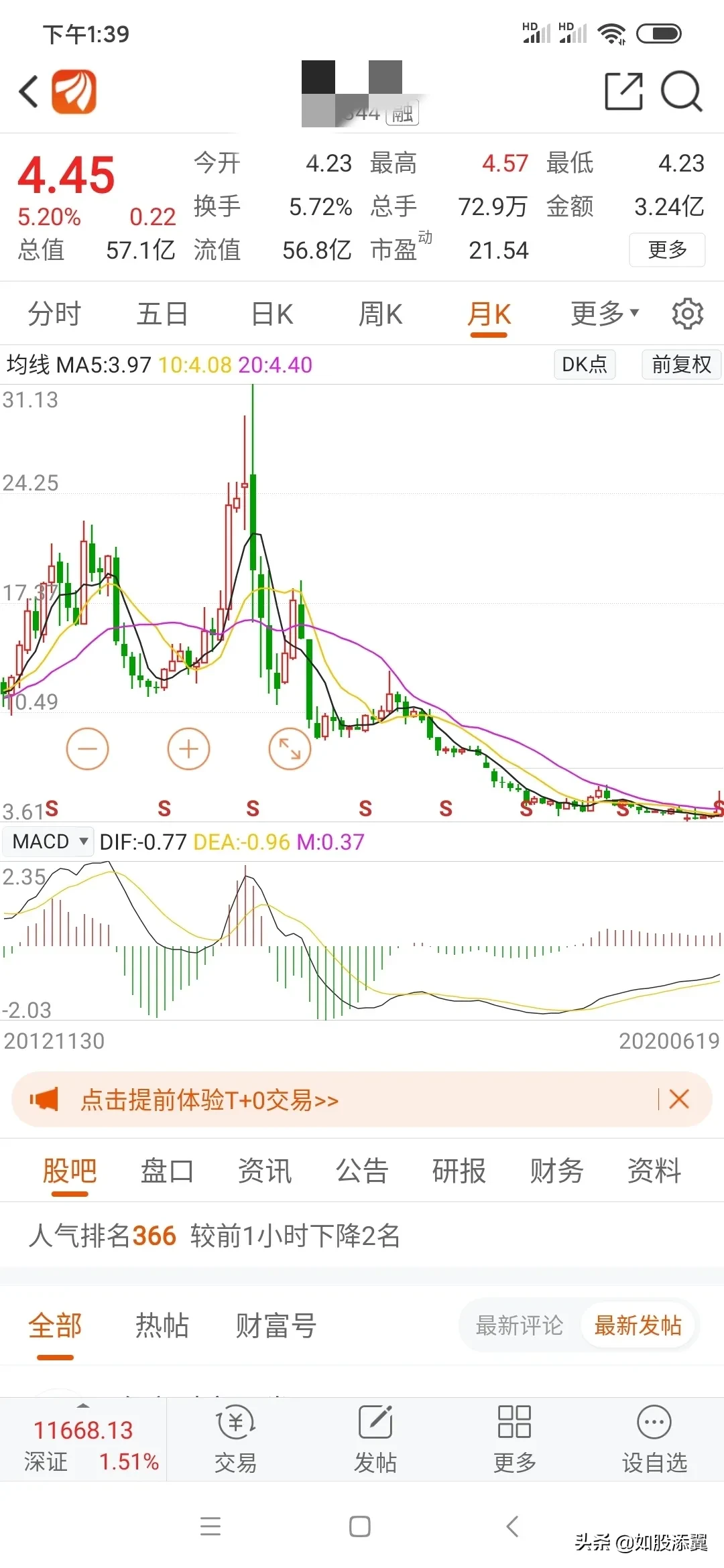Expand the 更多 chart period dropdown

[x=605, y=314]
